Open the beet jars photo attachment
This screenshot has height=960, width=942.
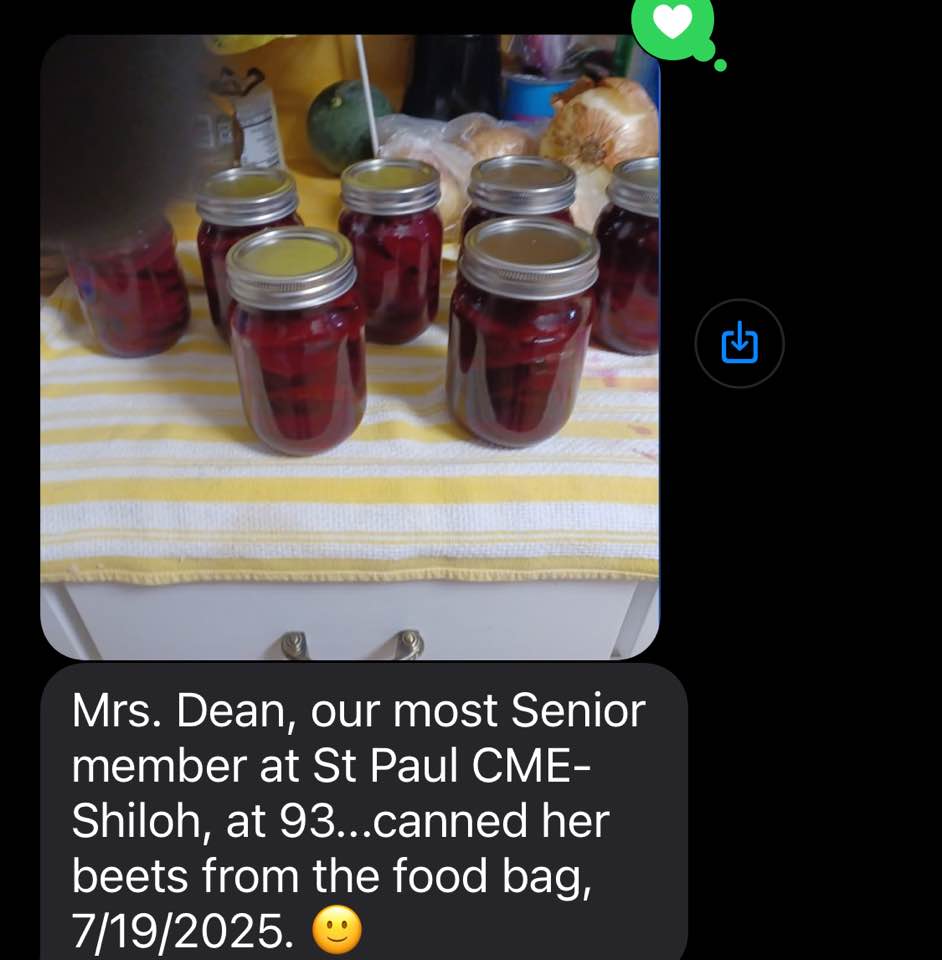pos(350,345)
